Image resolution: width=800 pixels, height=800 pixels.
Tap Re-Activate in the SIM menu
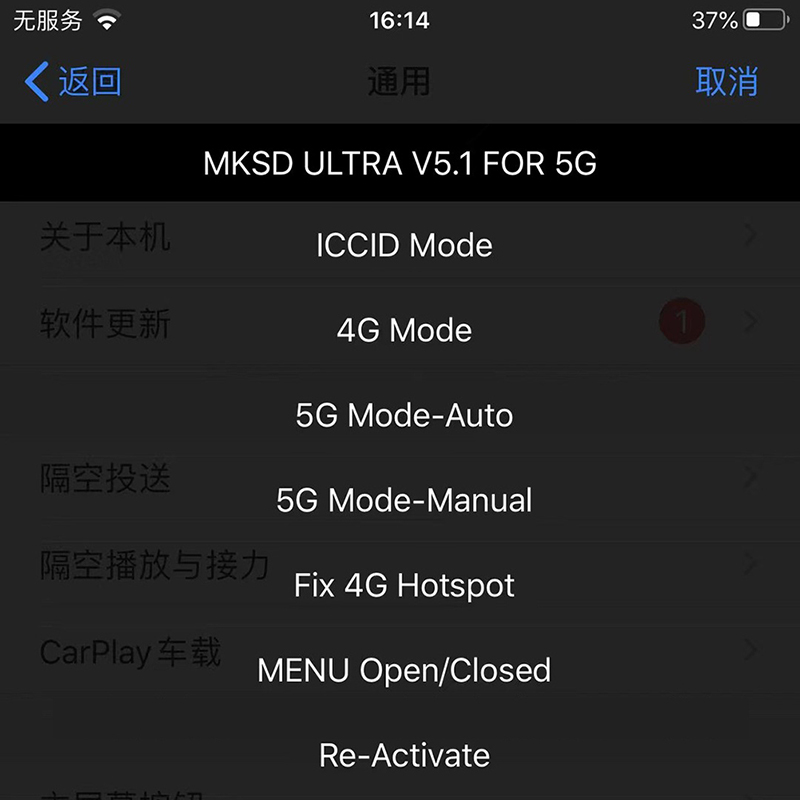404,755
